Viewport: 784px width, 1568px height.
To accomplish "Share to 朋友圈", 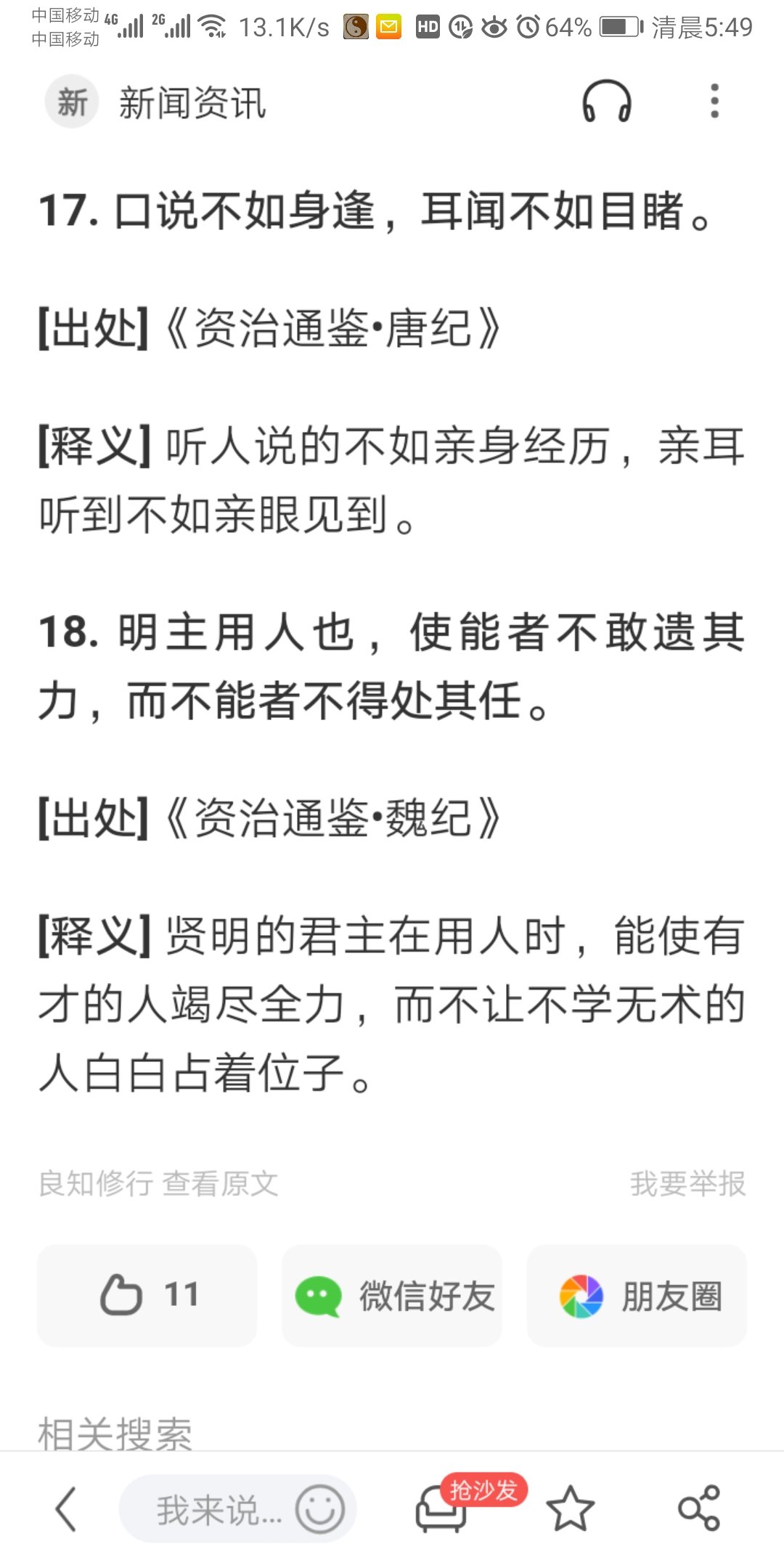I will coord(637,1295).
